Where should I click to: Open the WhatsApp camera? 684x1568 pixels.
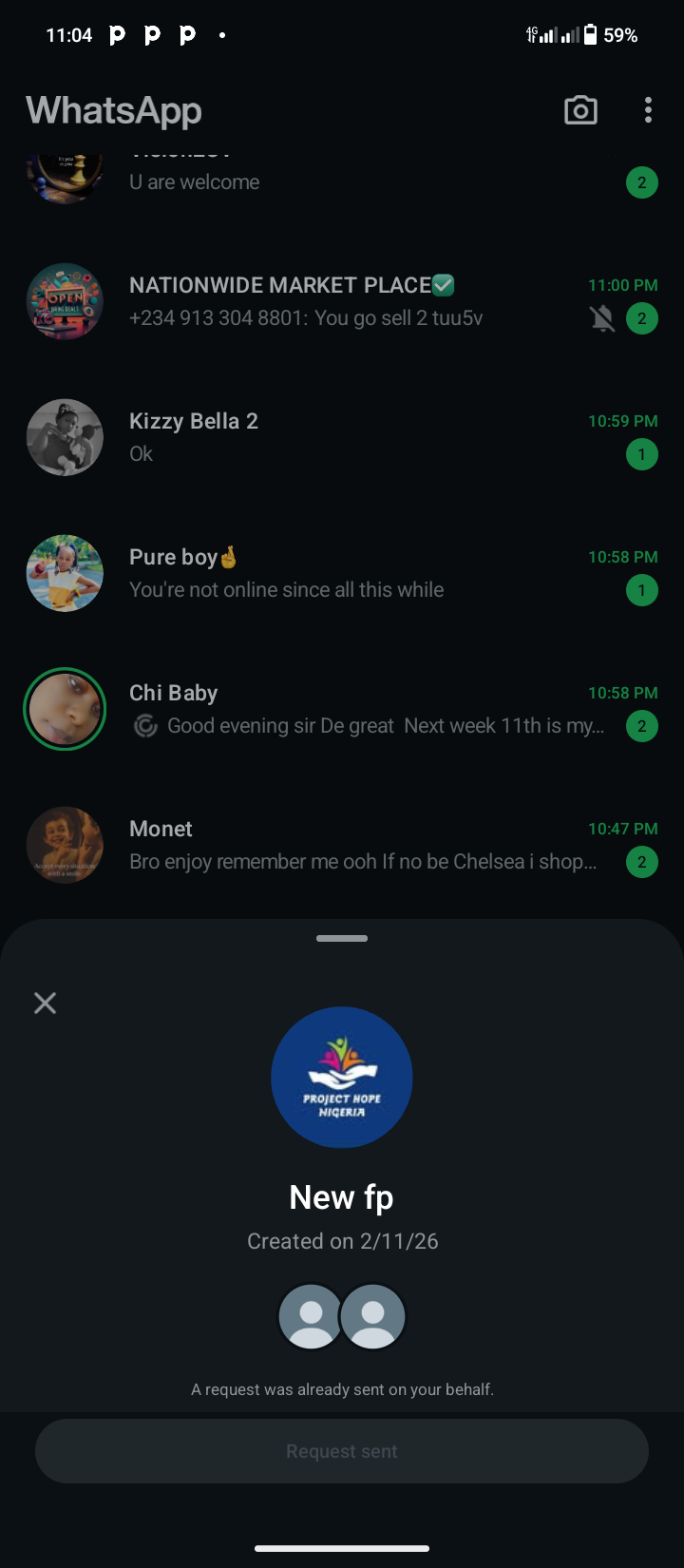tap(580, 110)
